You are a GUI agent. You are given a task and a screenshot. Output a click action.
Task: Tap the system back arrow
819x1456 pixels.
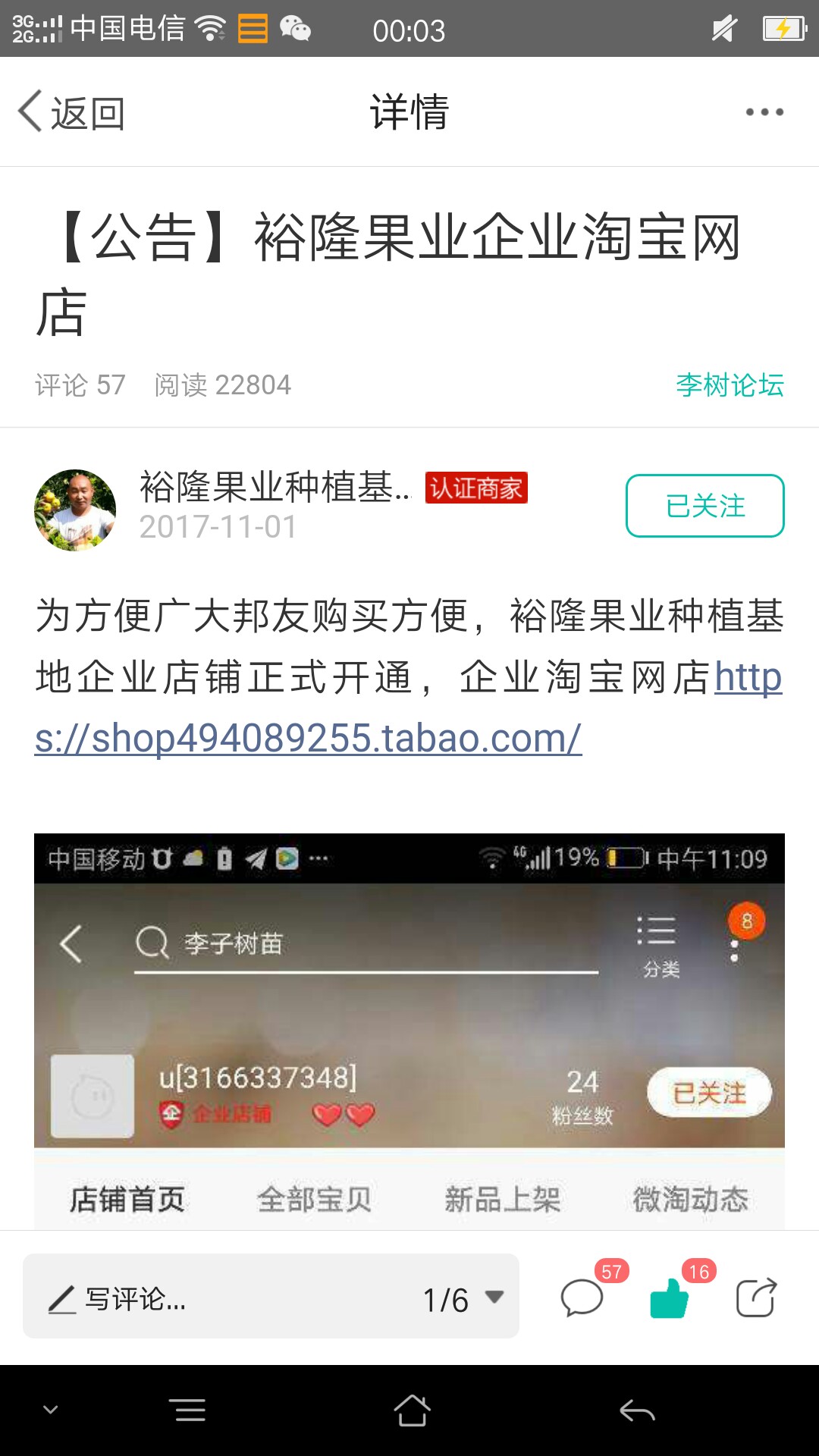636,1411
